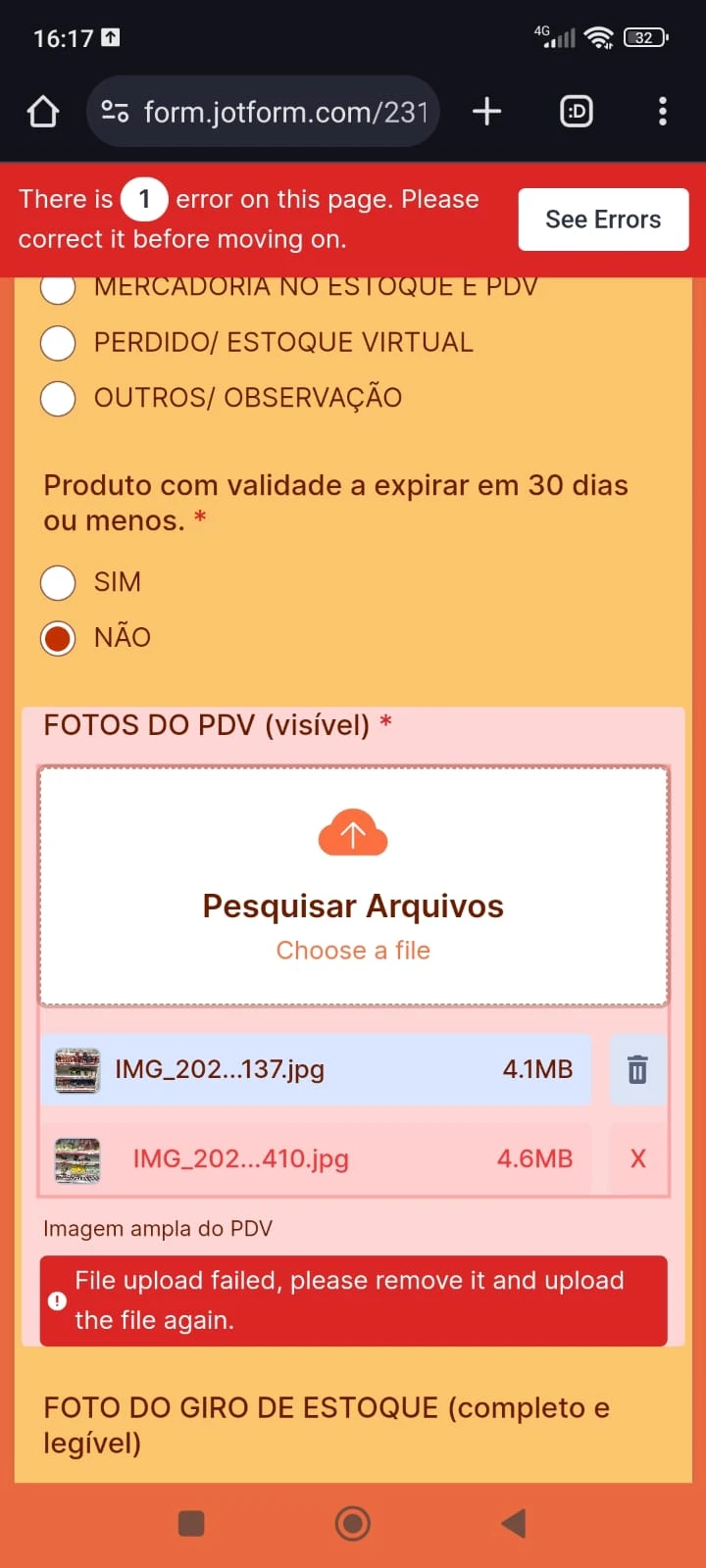Tap the home icon in the browser toolbar
Viewport: 706px width, 1568px height.
point(42,111)
